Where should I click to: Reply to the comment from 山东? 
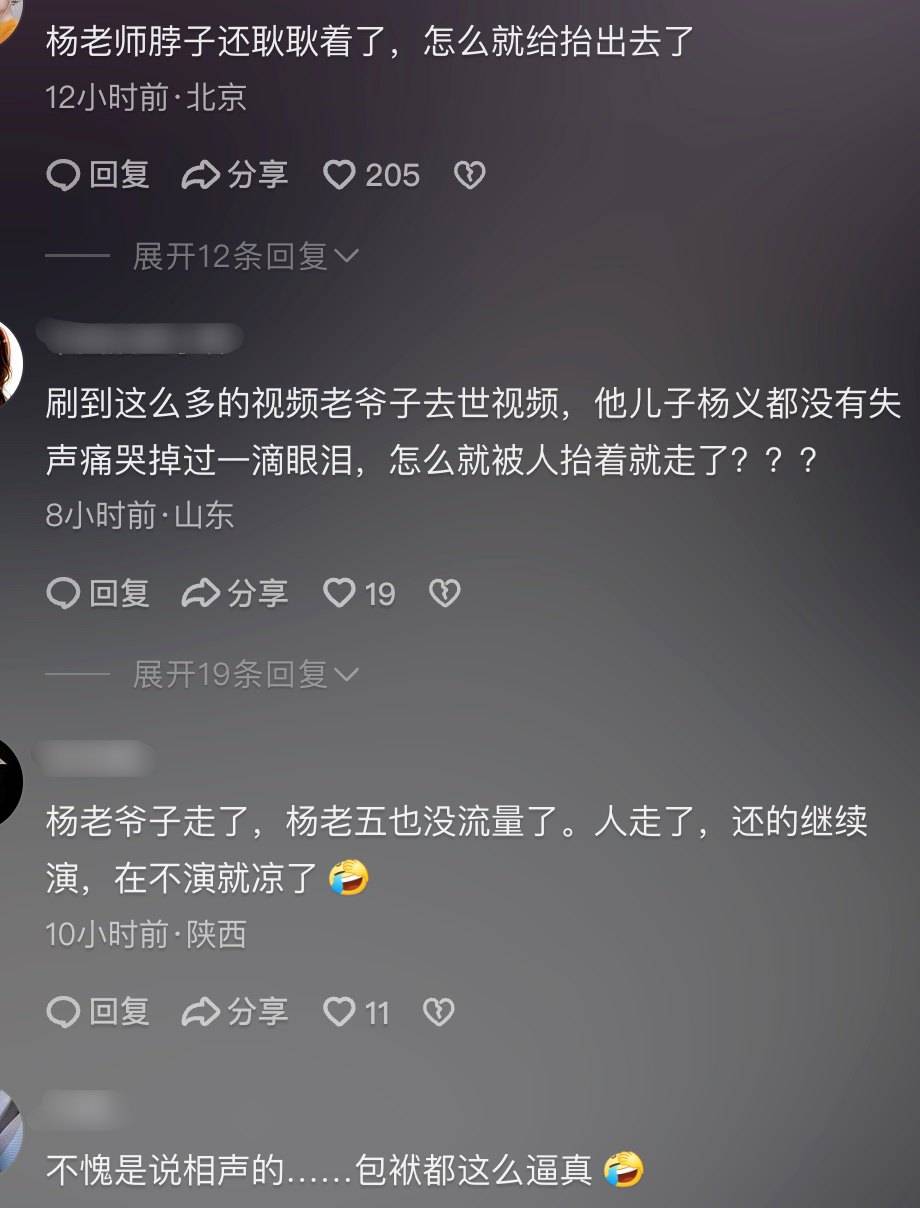click(x=98, y=594)
